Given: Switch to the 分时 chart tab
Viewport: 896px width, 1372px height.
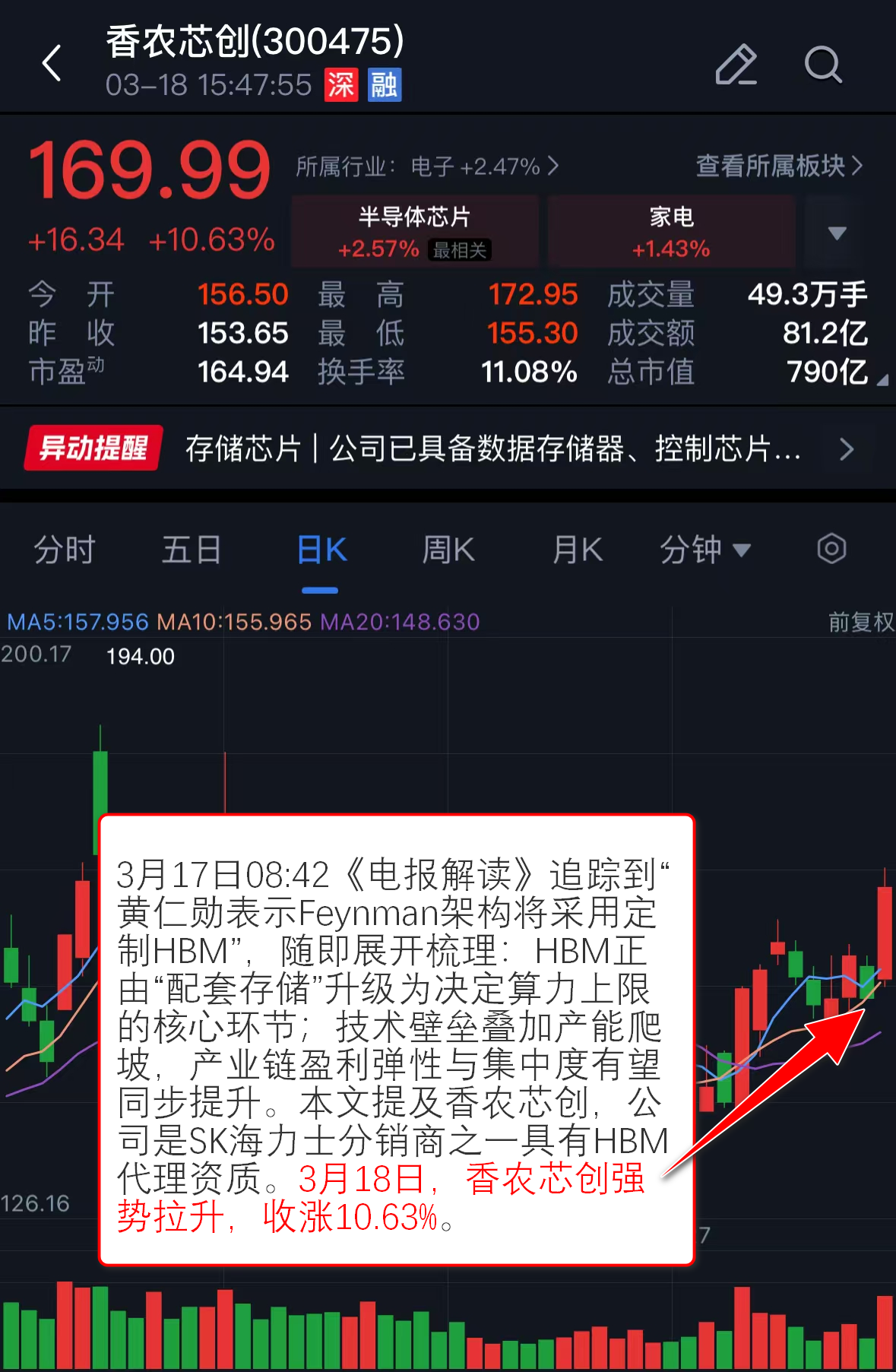Looking at the screenshot, I should (65, 550).
